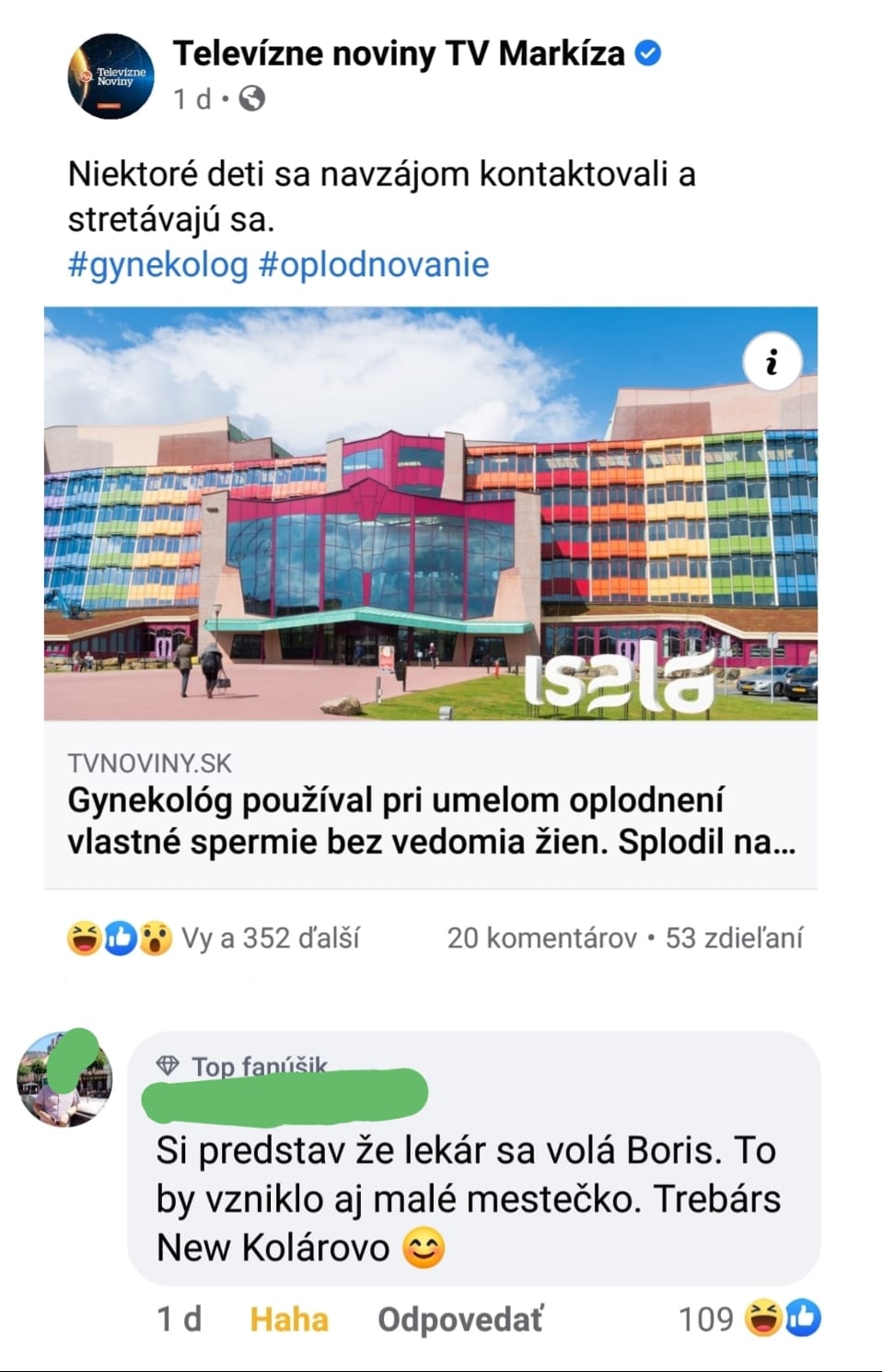Image resolution: width=882 pixels, height=1372 pixels.
Task: Open Televízne noviny TV Markíza profile picture
Action: 110,76
